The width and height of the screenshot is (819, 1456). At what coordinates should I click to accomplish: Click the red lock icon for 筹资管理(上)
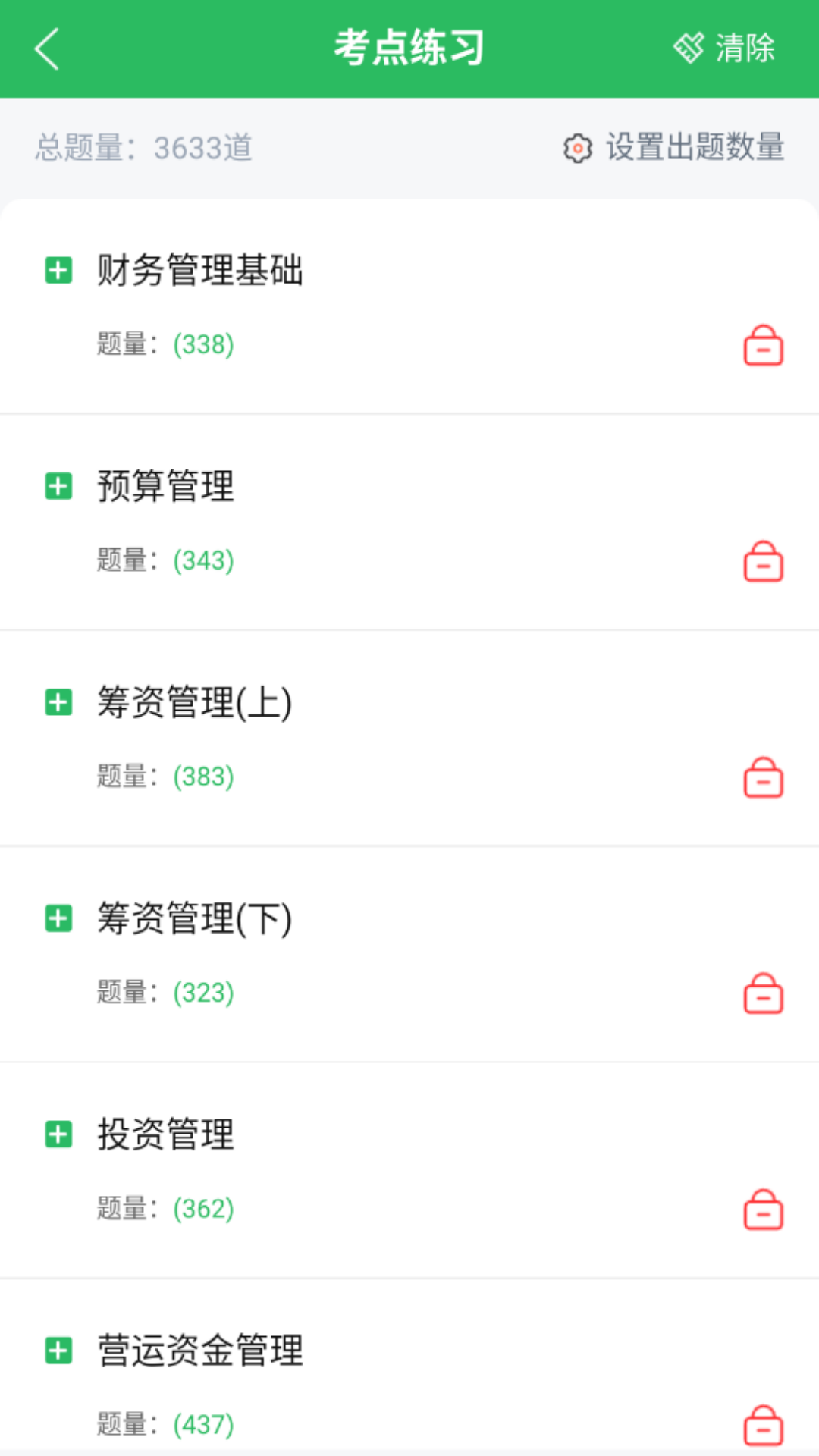point(763,779)
